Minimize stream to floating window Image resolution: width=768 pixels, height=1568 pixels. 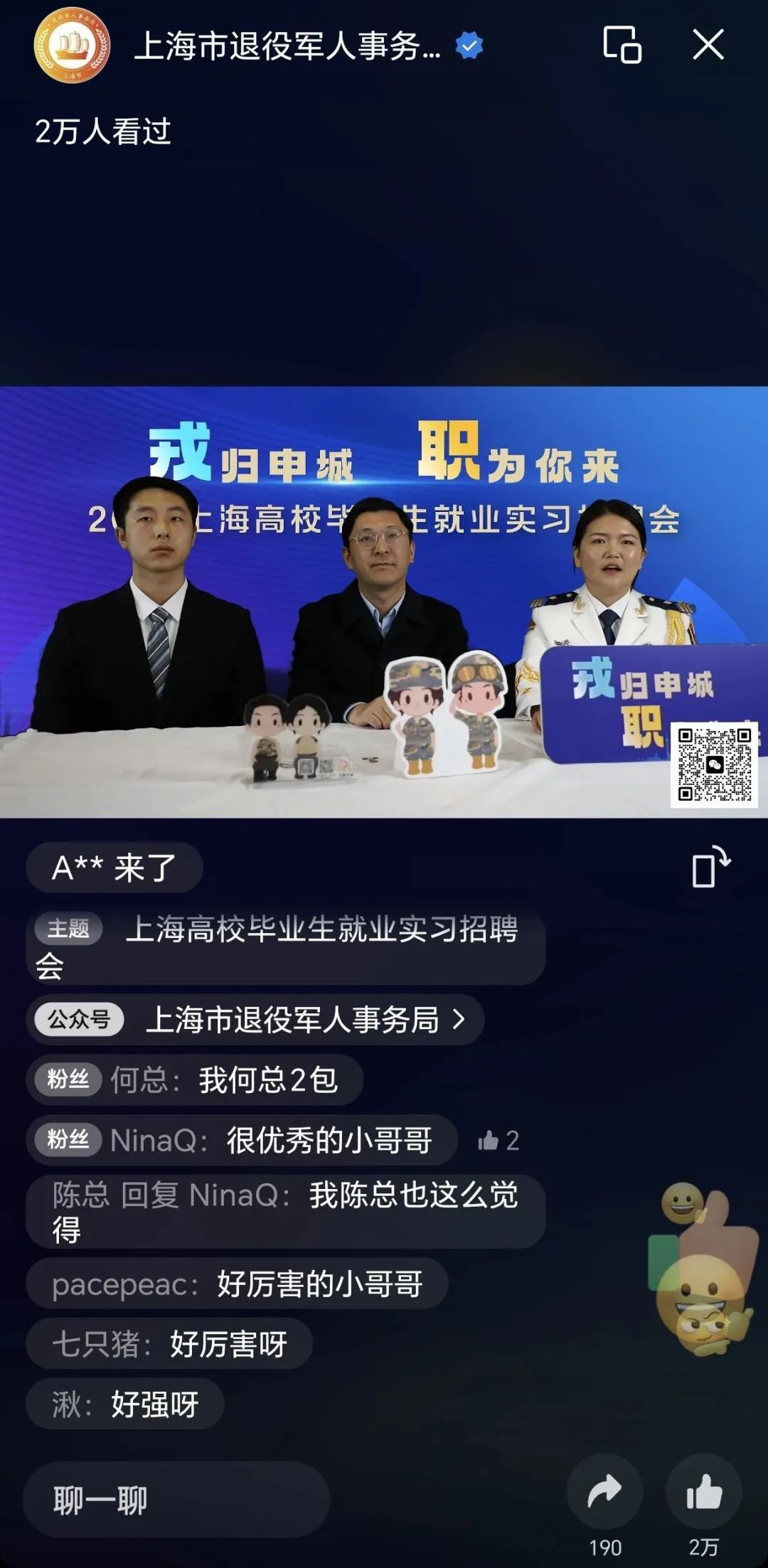click(x=622, y=46)
